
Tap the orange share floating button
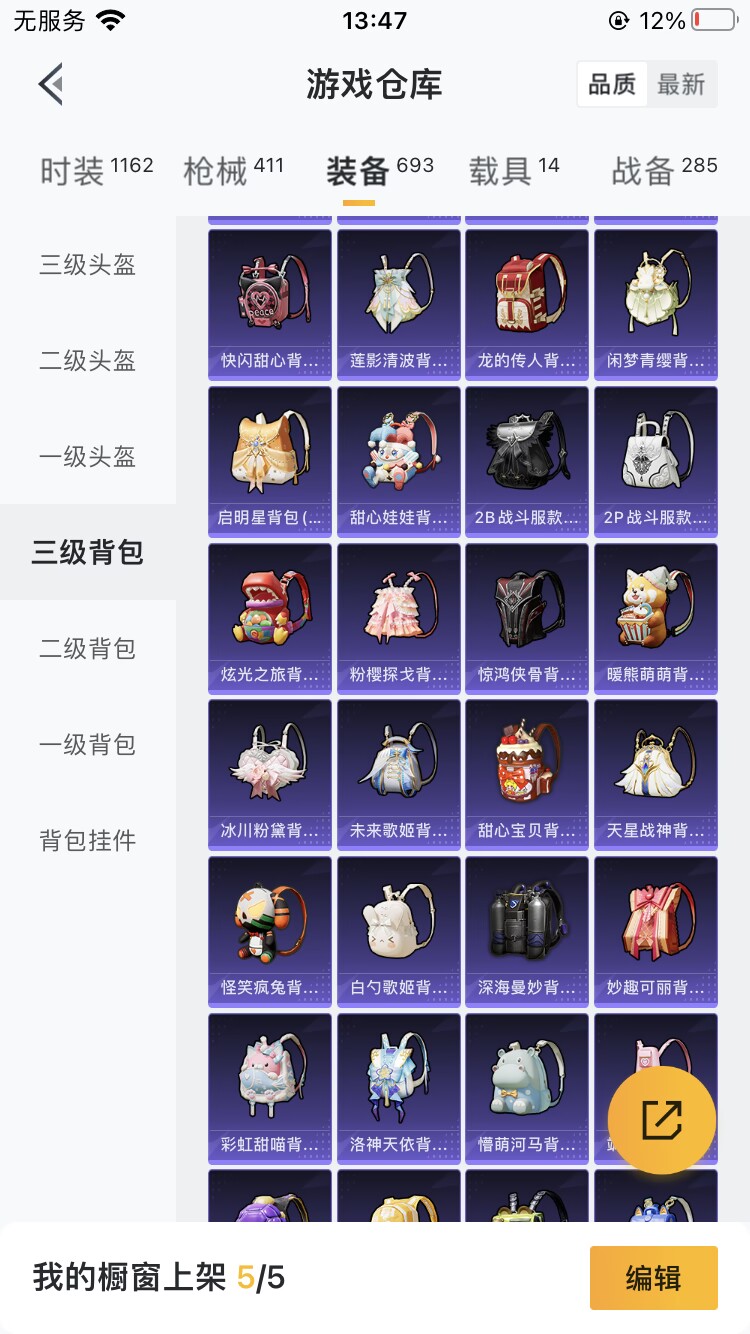click(x=662, y=1120)
